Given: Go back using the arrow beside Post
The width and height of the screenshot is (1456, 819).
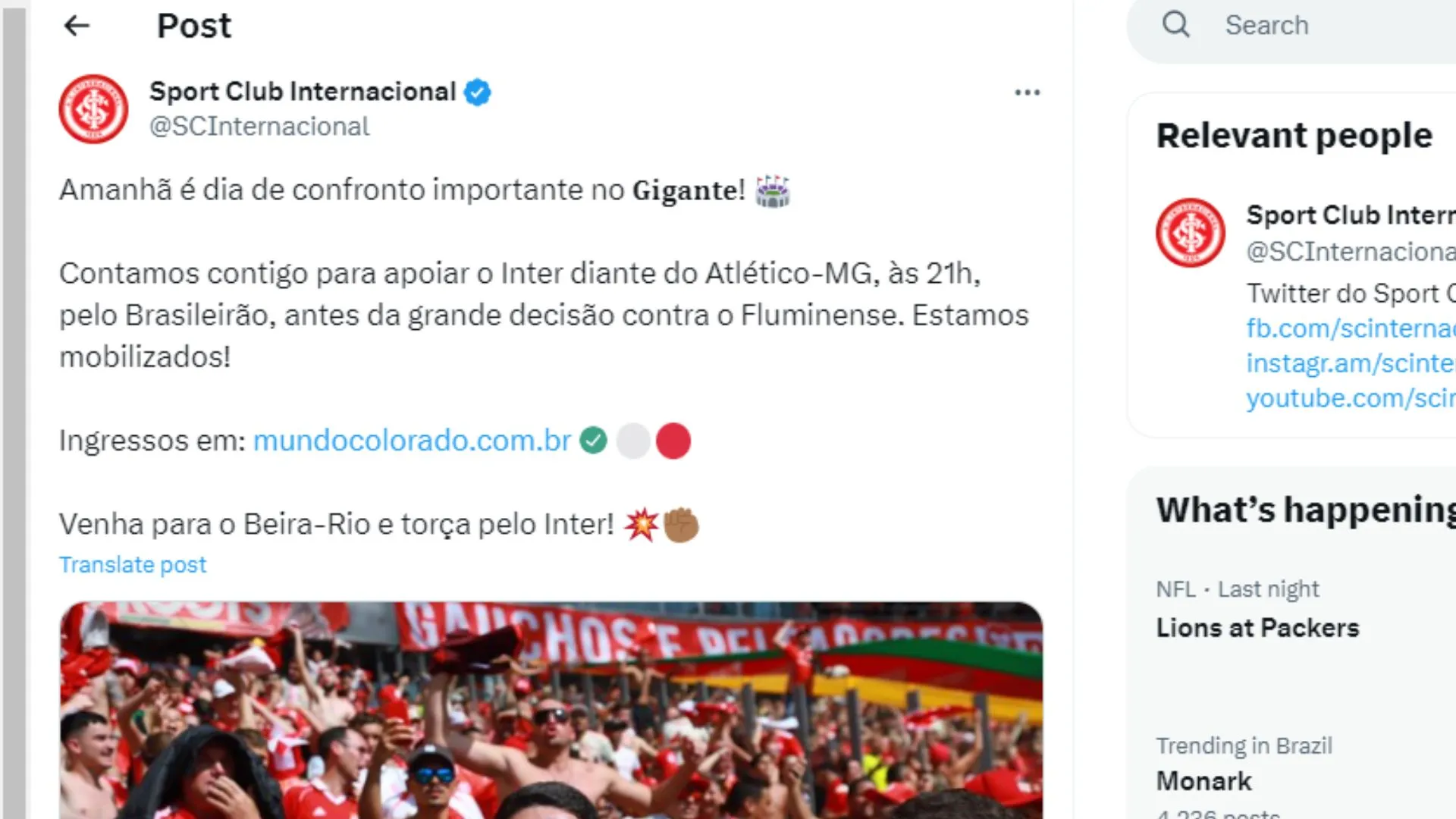Looking at the screenshot, I should coord(77,26).
